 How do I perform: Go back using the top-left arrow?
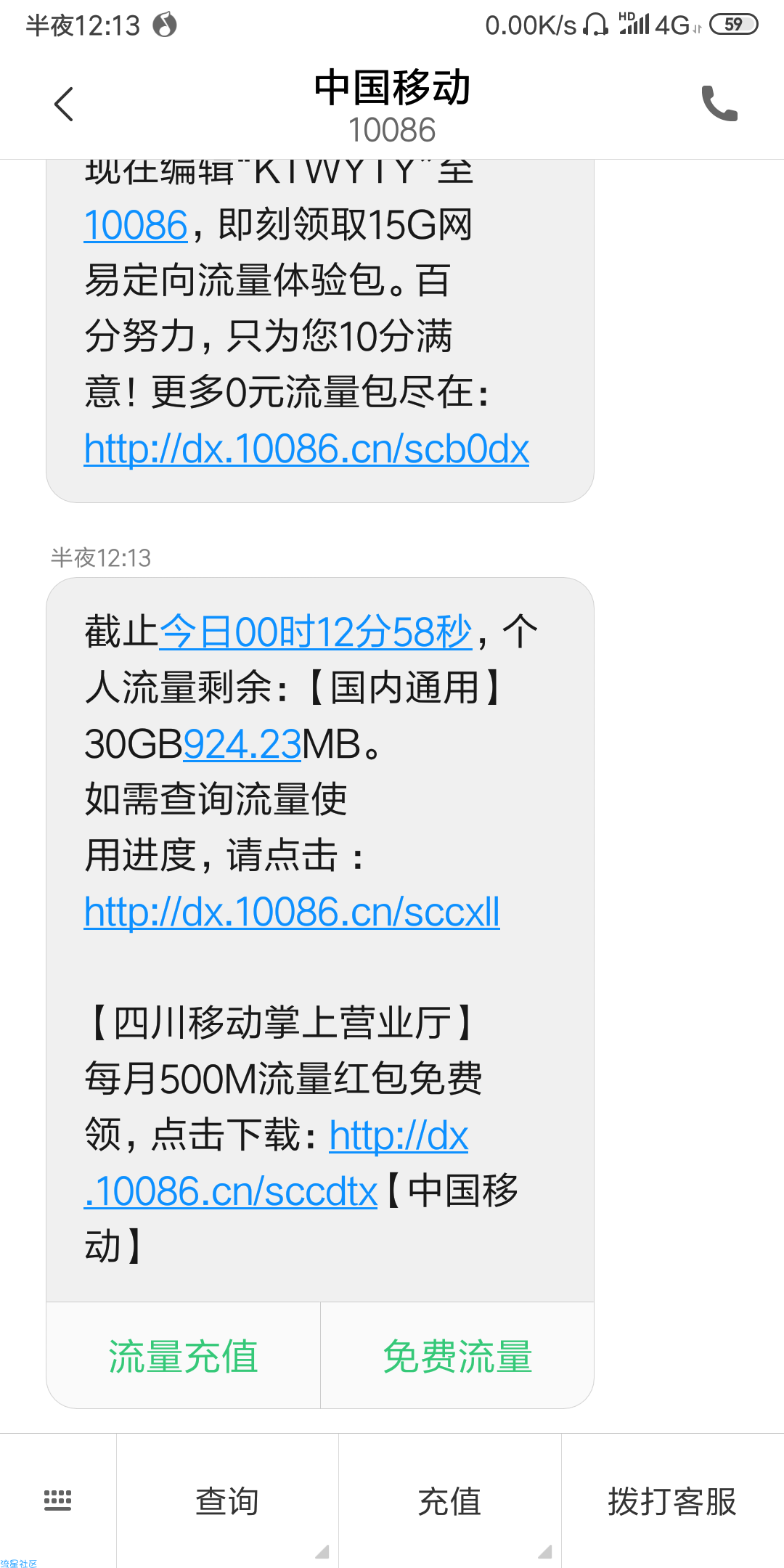(x=64, y=104)
